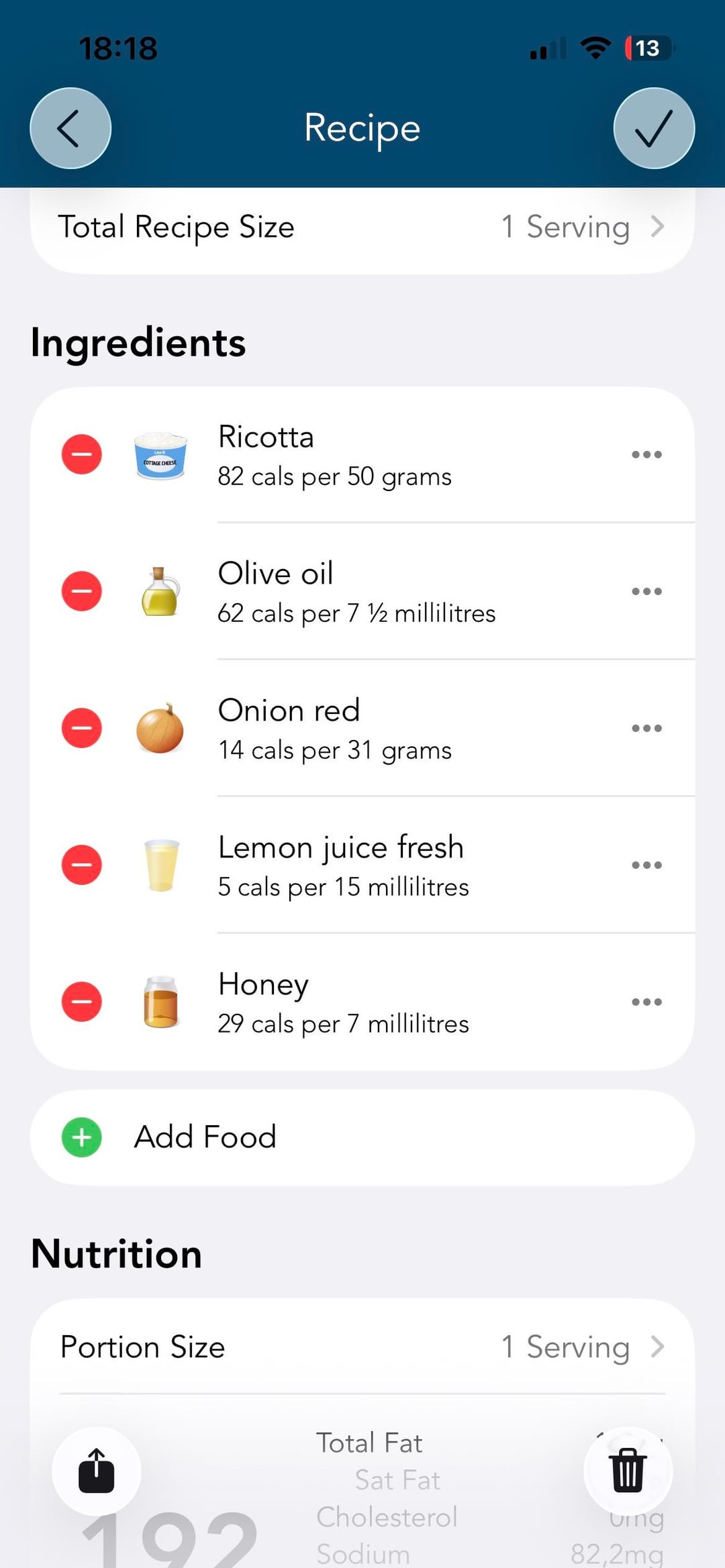Add Food to this recipe

tap(205, 1137)
